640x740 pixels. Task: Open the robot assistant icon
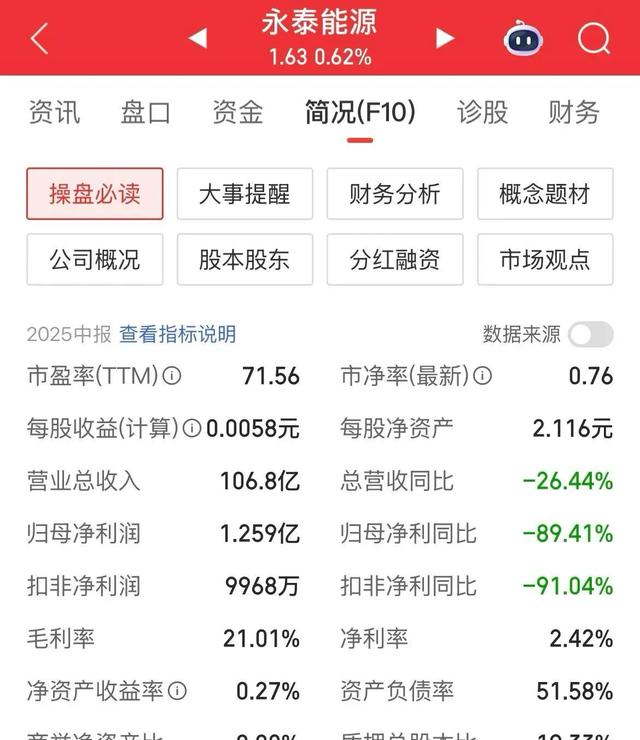522,39
